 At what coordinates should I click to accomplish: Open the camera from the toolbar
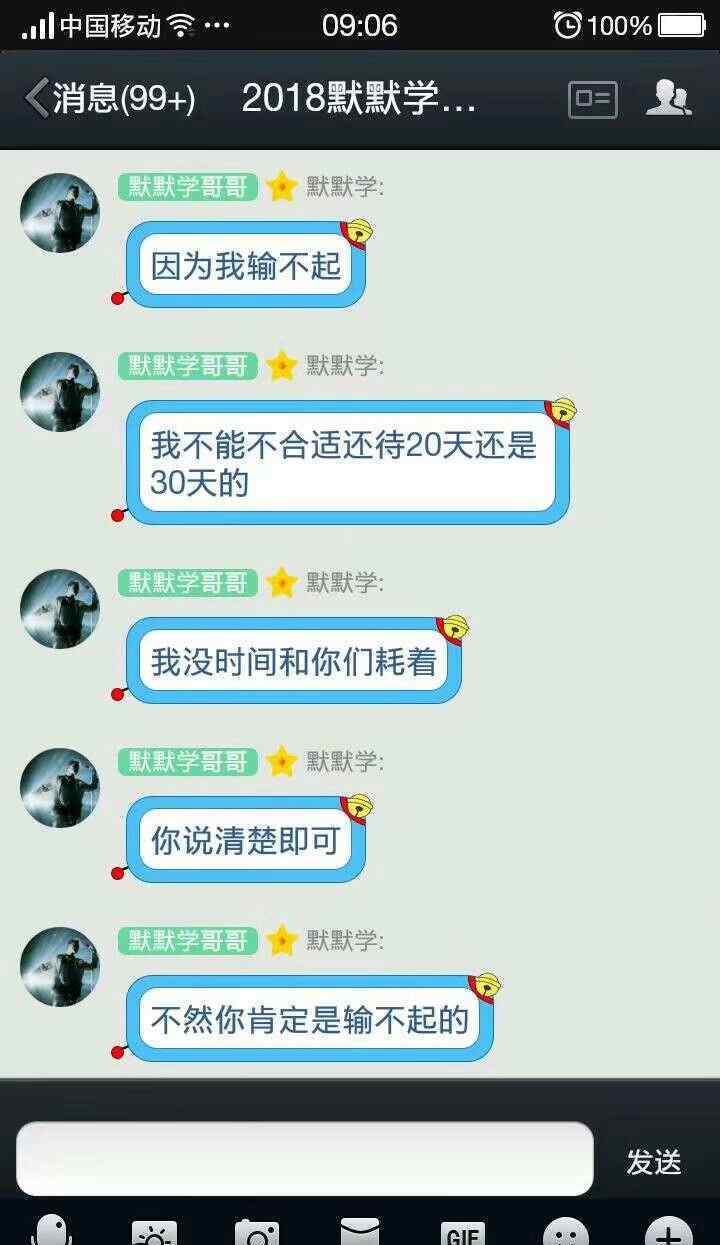click(x=257, y=1234)
